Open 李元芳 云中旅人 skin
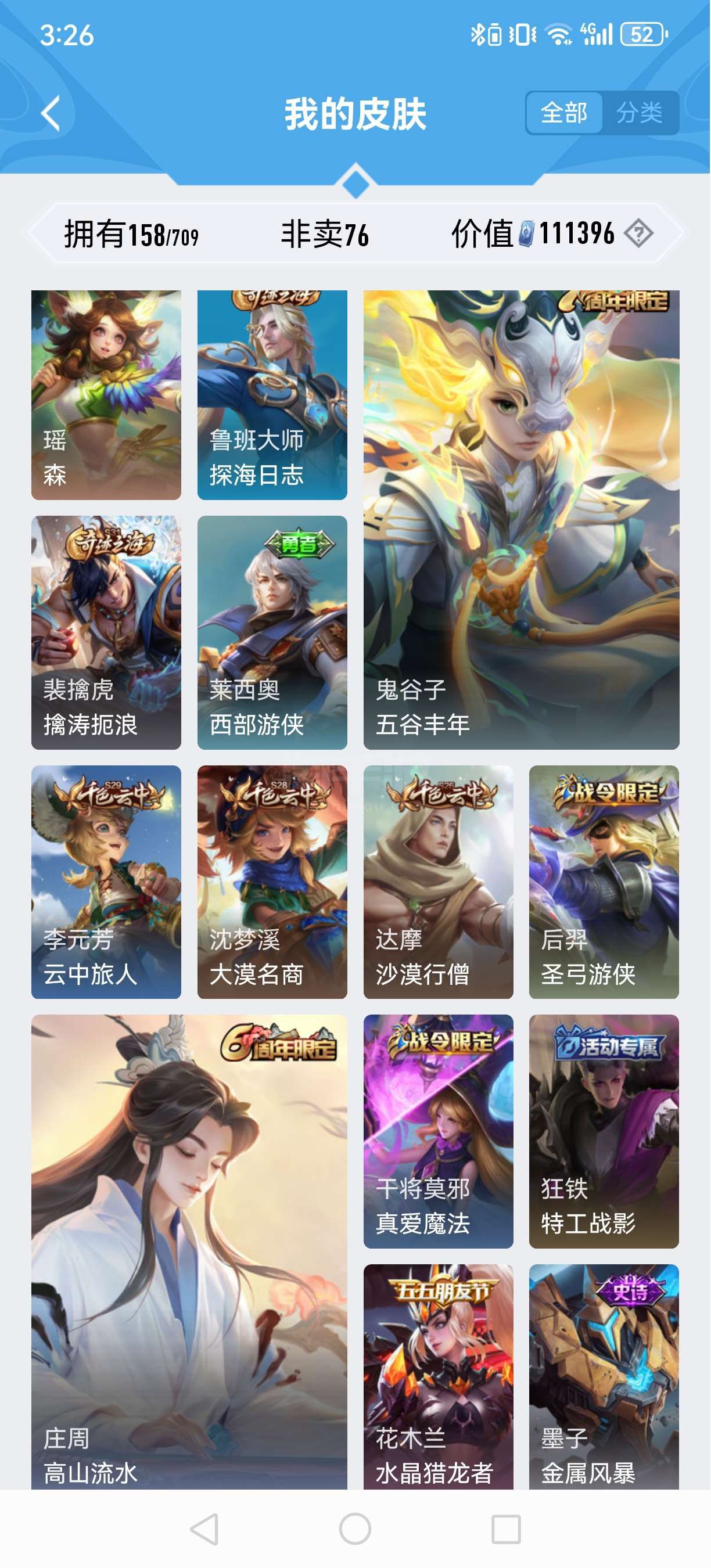This screenshot has height=1568, width=711. point(106,882)
